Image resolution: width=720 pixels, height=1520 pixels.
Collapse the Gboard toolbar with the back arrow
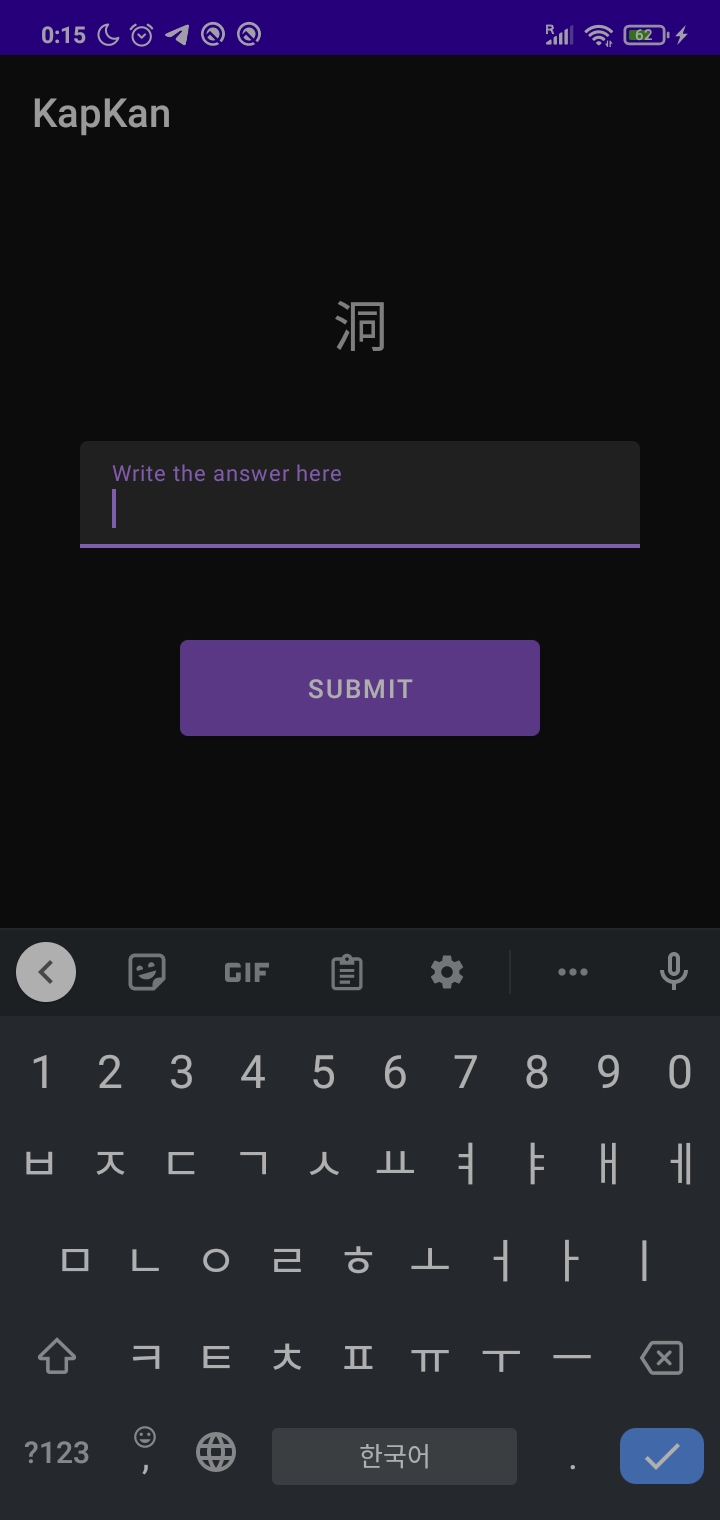coord(46,971)
